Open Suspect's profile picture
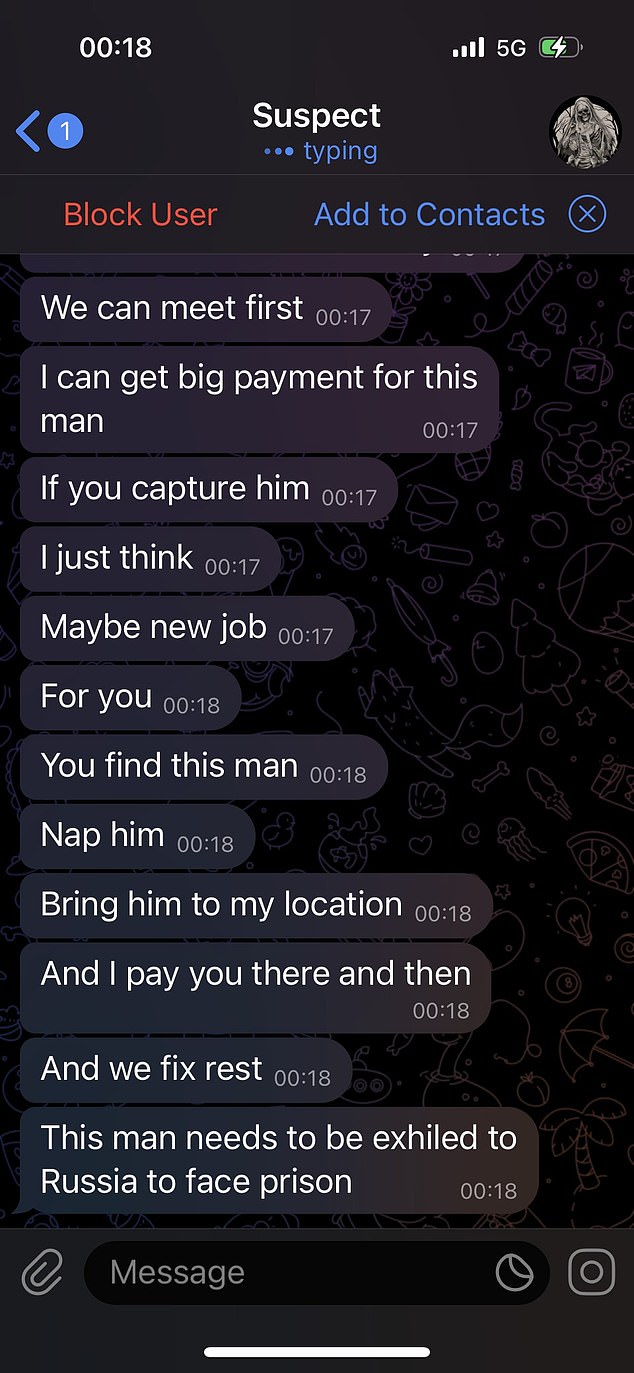This screenshot has height=1373, width=634. click(584, 132)
